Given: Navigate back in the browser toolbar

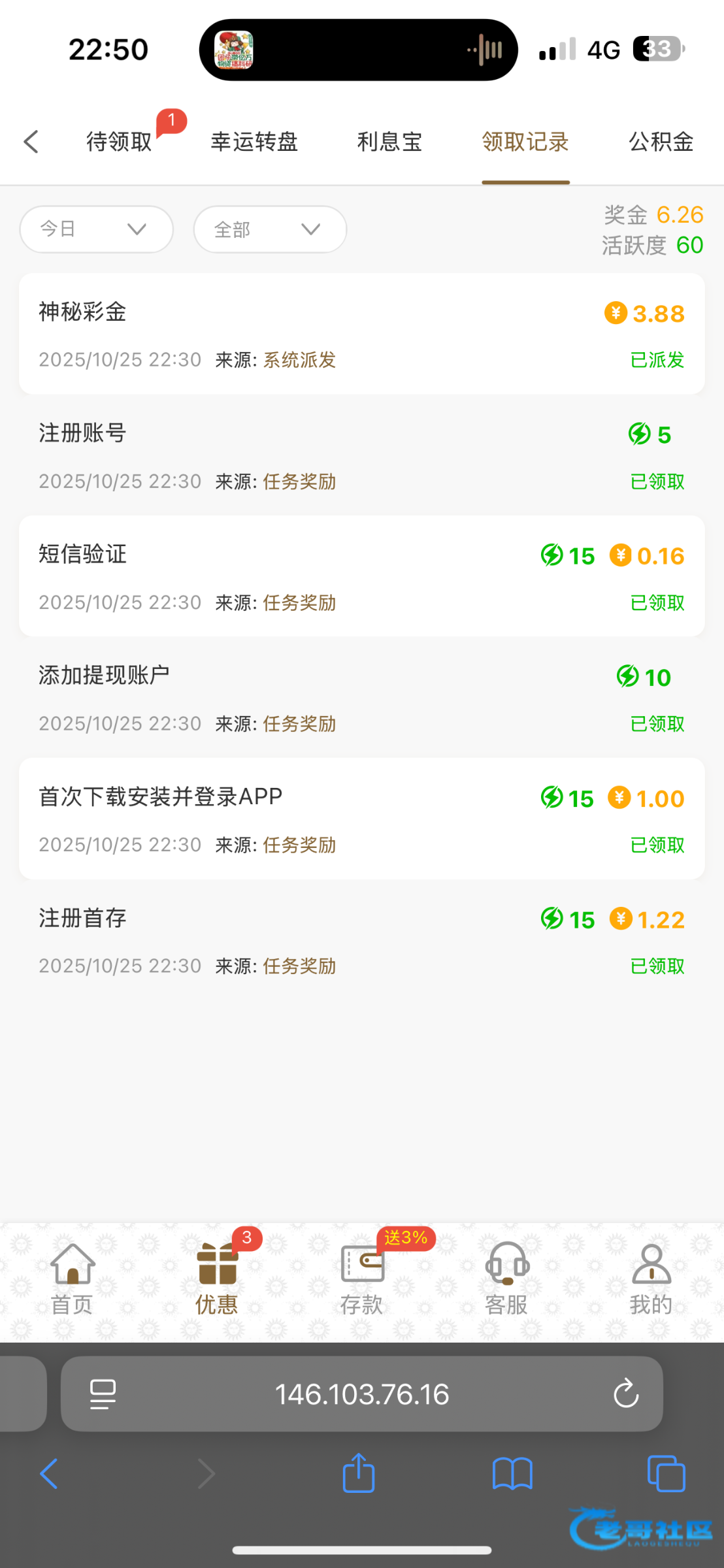Looking at the screenshot, I should 49,1474.
